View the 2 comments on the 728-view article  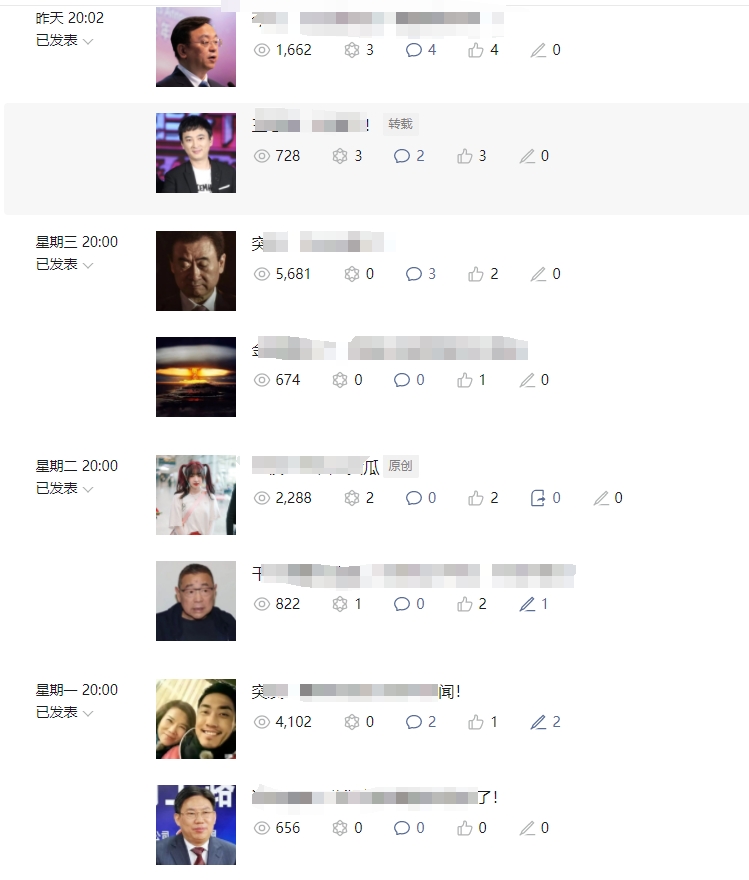pos(409,156)
